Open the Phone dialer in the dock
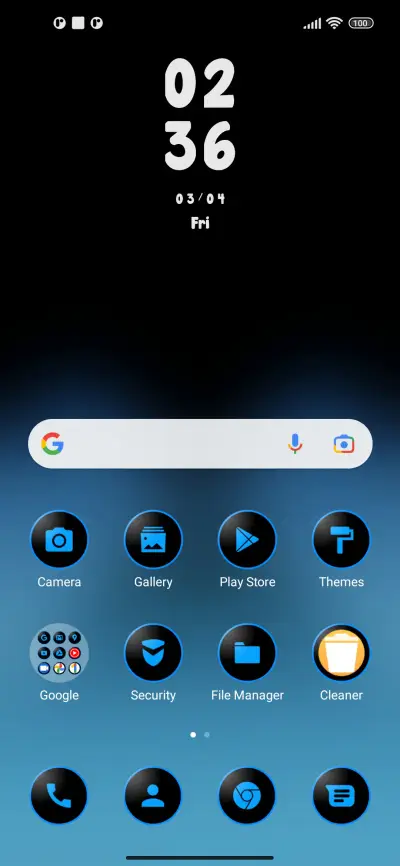Image resolution: width=400 pixels, height=866 pixels. tap(59, 796)
